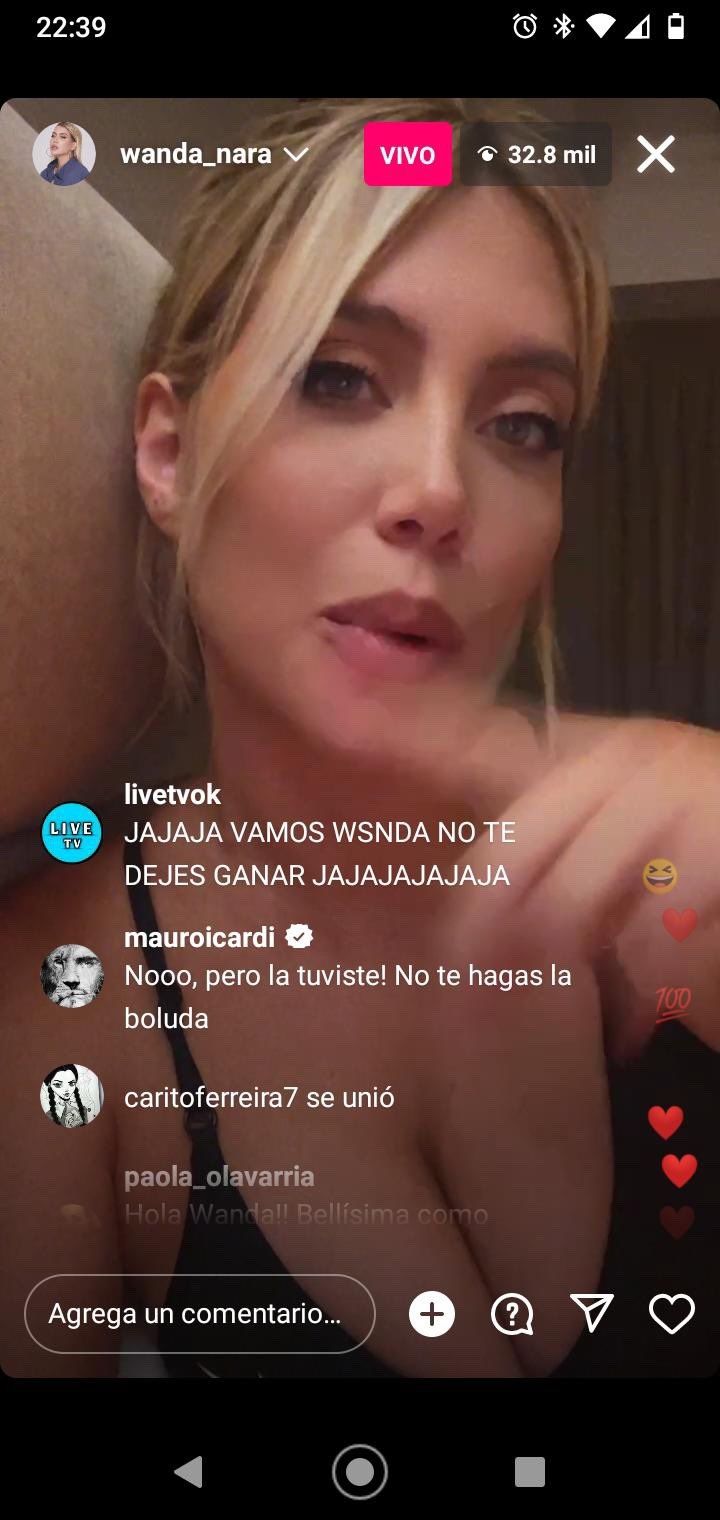This screenshot has height=1520, width=720.
Task: Open the question icon to ask
Action: point(512,1314)
